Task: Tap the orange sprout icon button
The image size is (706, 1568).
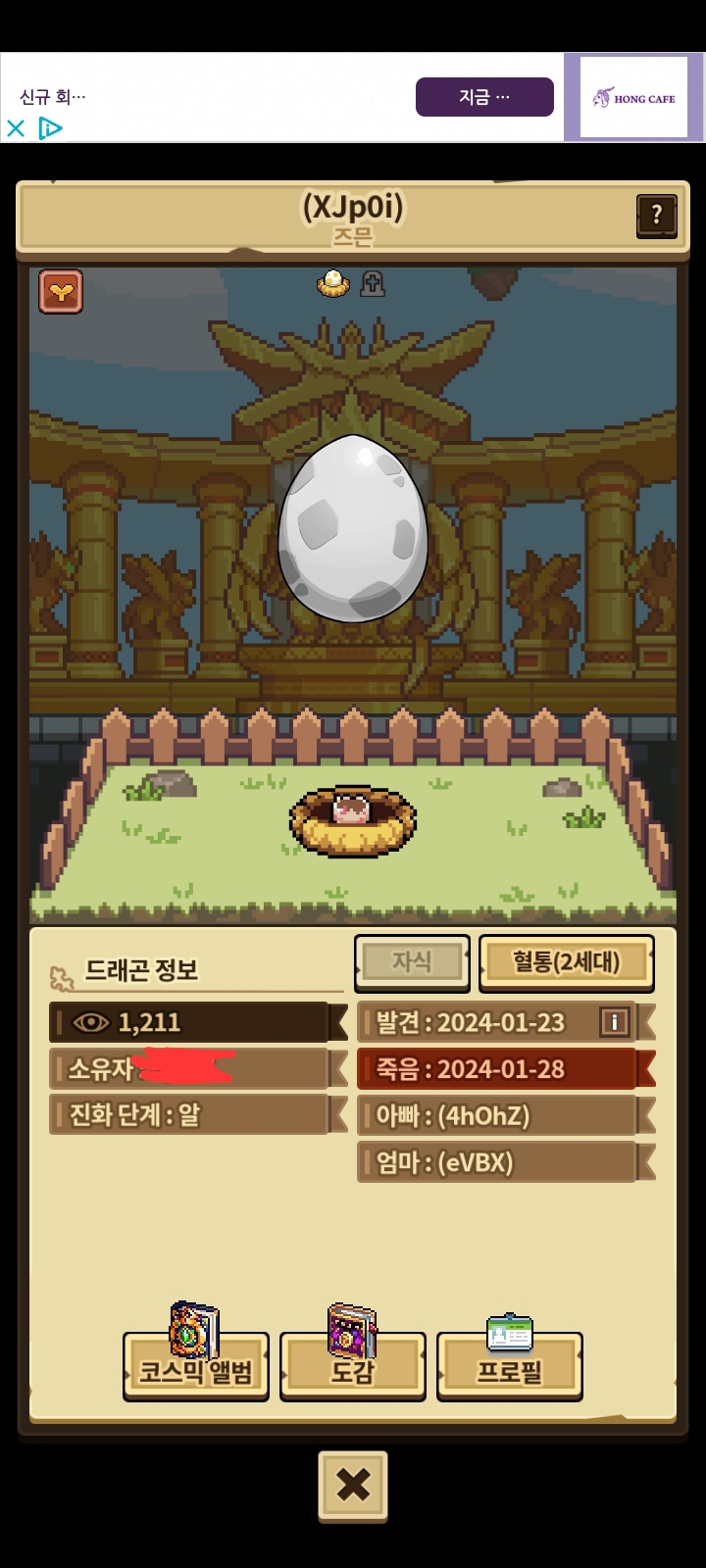Action: pos(61,291)
